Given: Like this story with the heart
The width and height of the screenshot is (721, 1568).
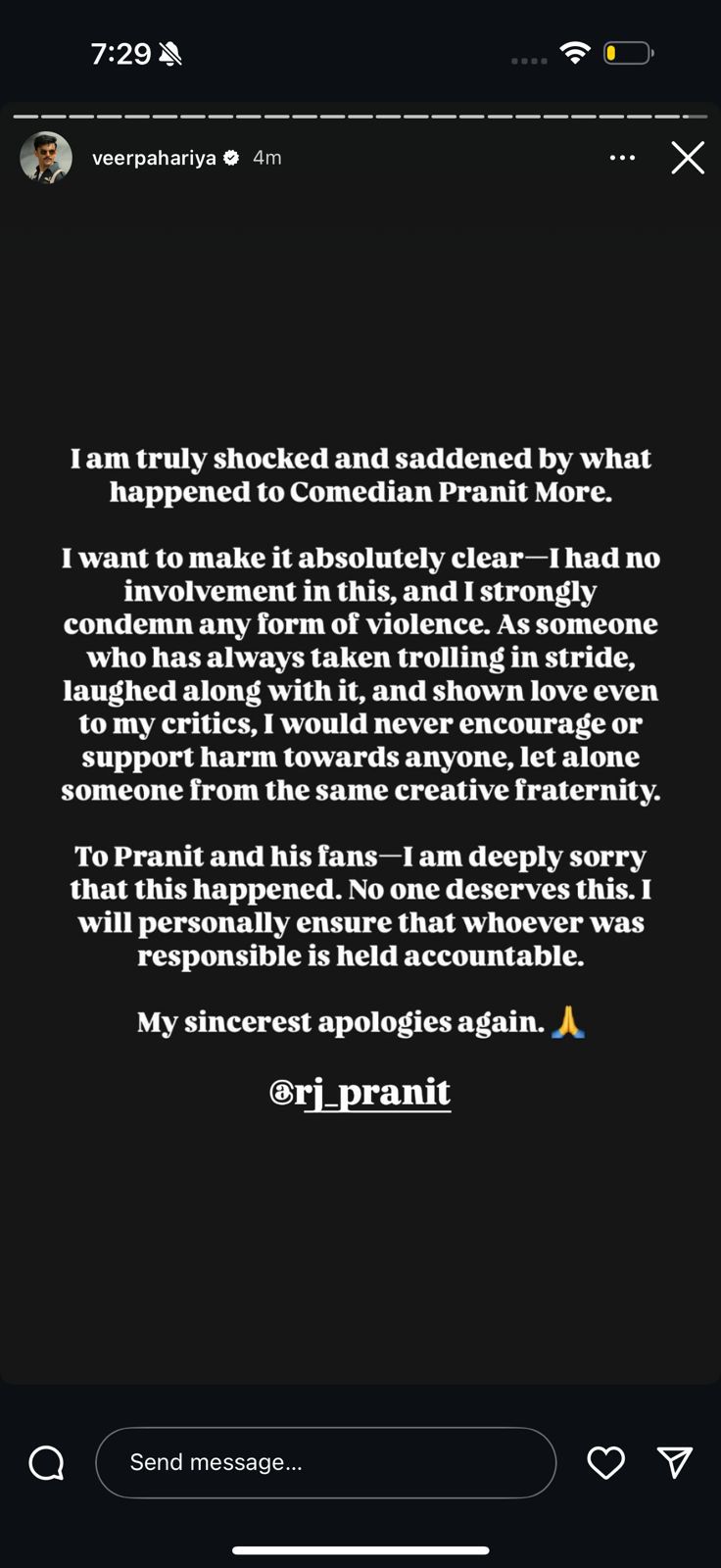Looking at the screenshot, I should point(605,1462).
